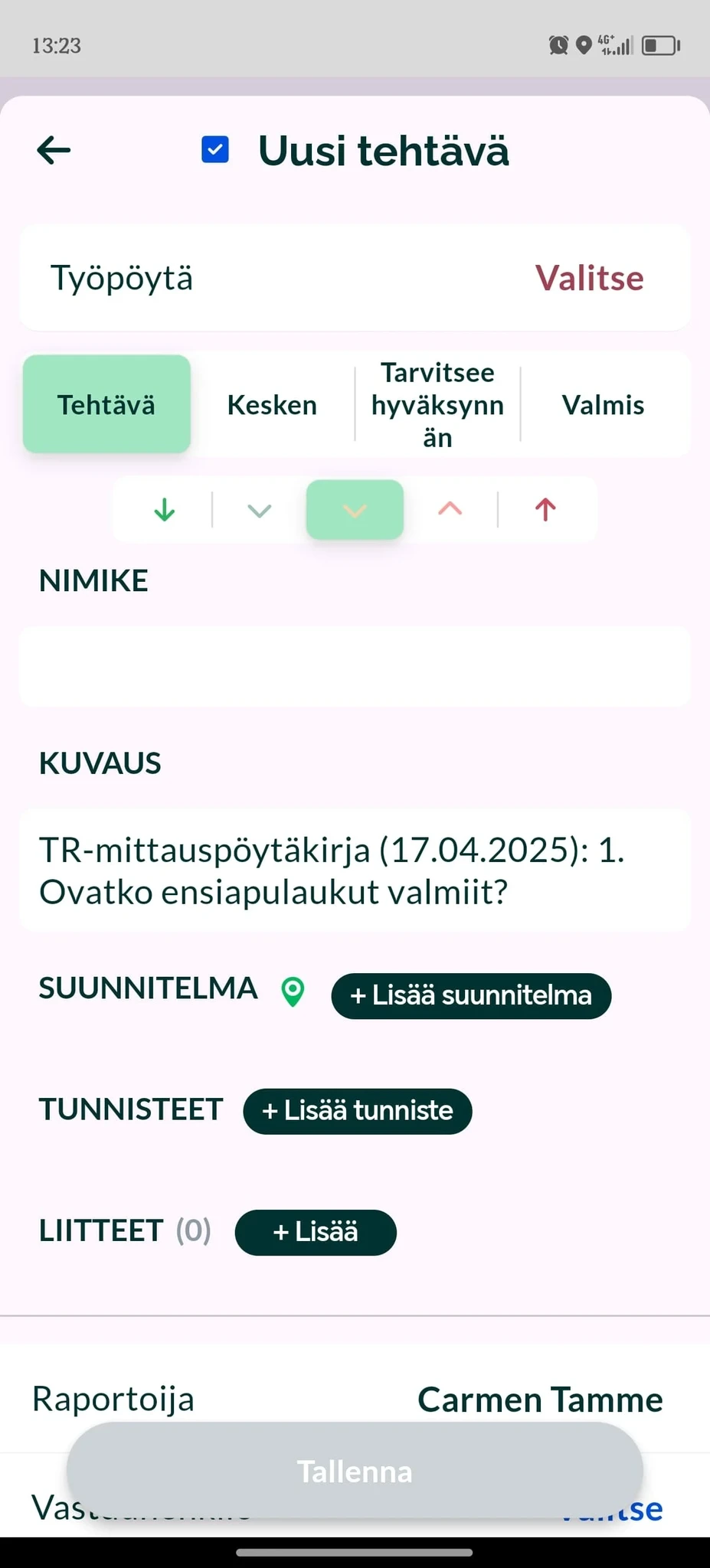Edit the Kuvaus description field

[355, 871]
